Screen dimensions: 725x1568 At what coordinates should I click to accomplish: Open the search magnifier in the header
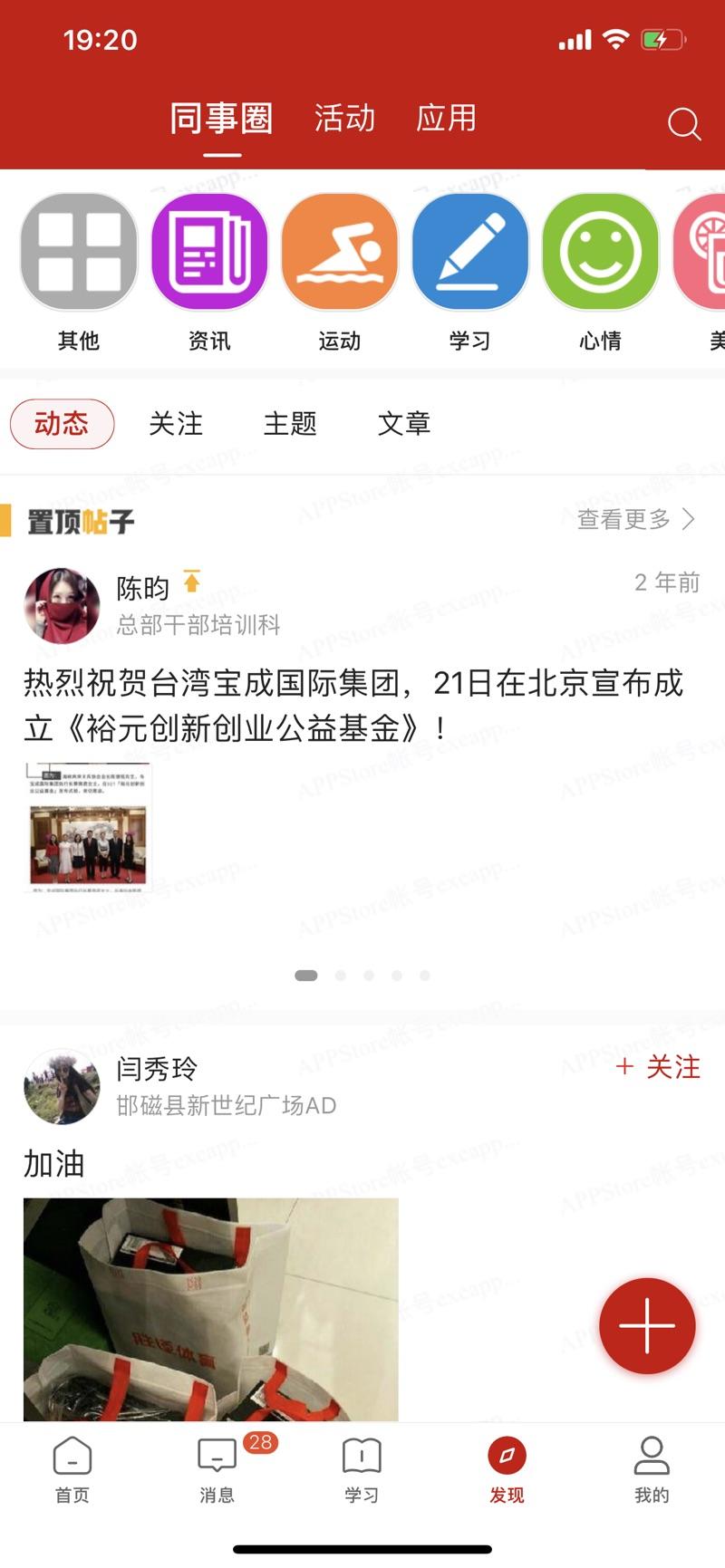(684, 125)
